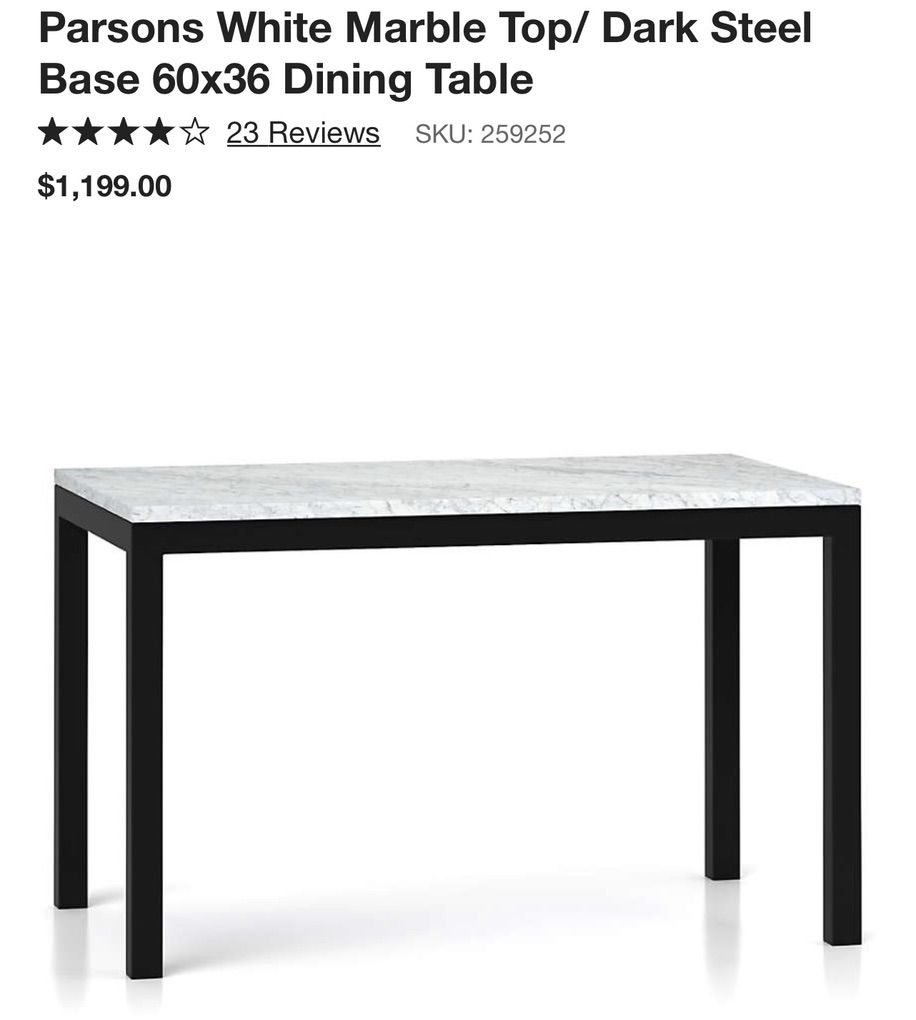Open the 23 Reviews link
916x1020 pixels.
click(302, 133)
